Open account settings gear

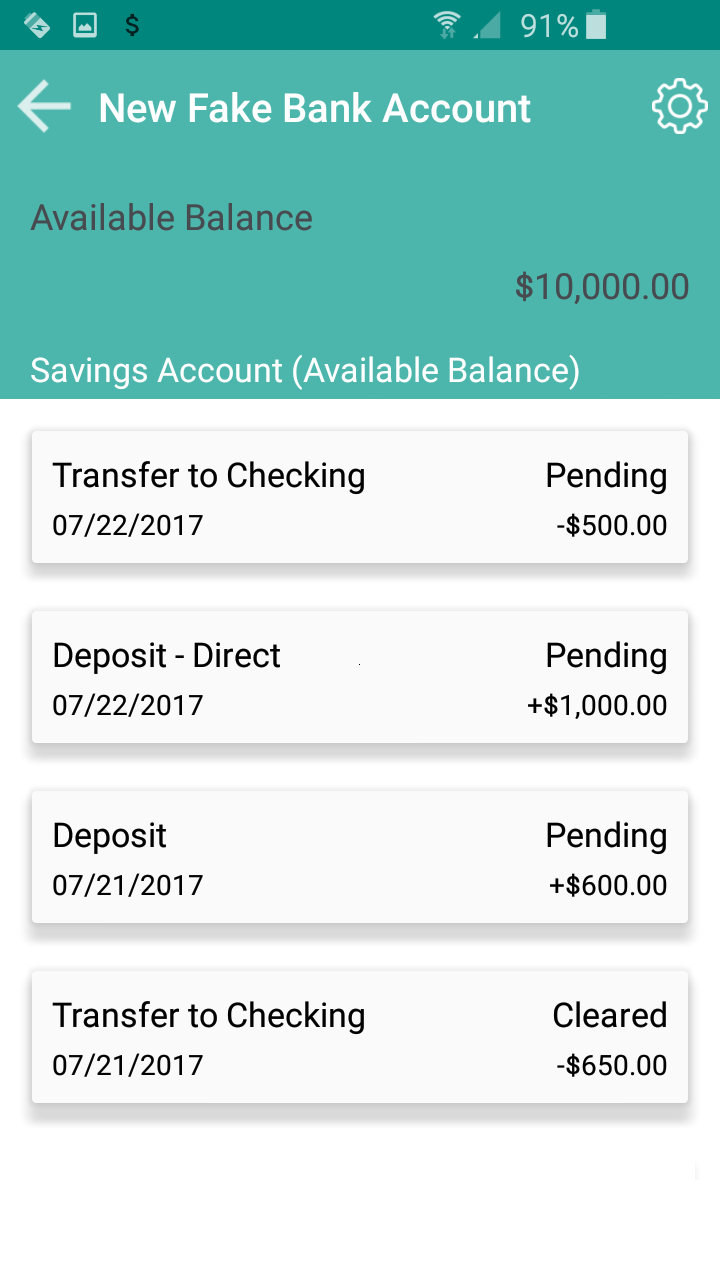(679, 107)
